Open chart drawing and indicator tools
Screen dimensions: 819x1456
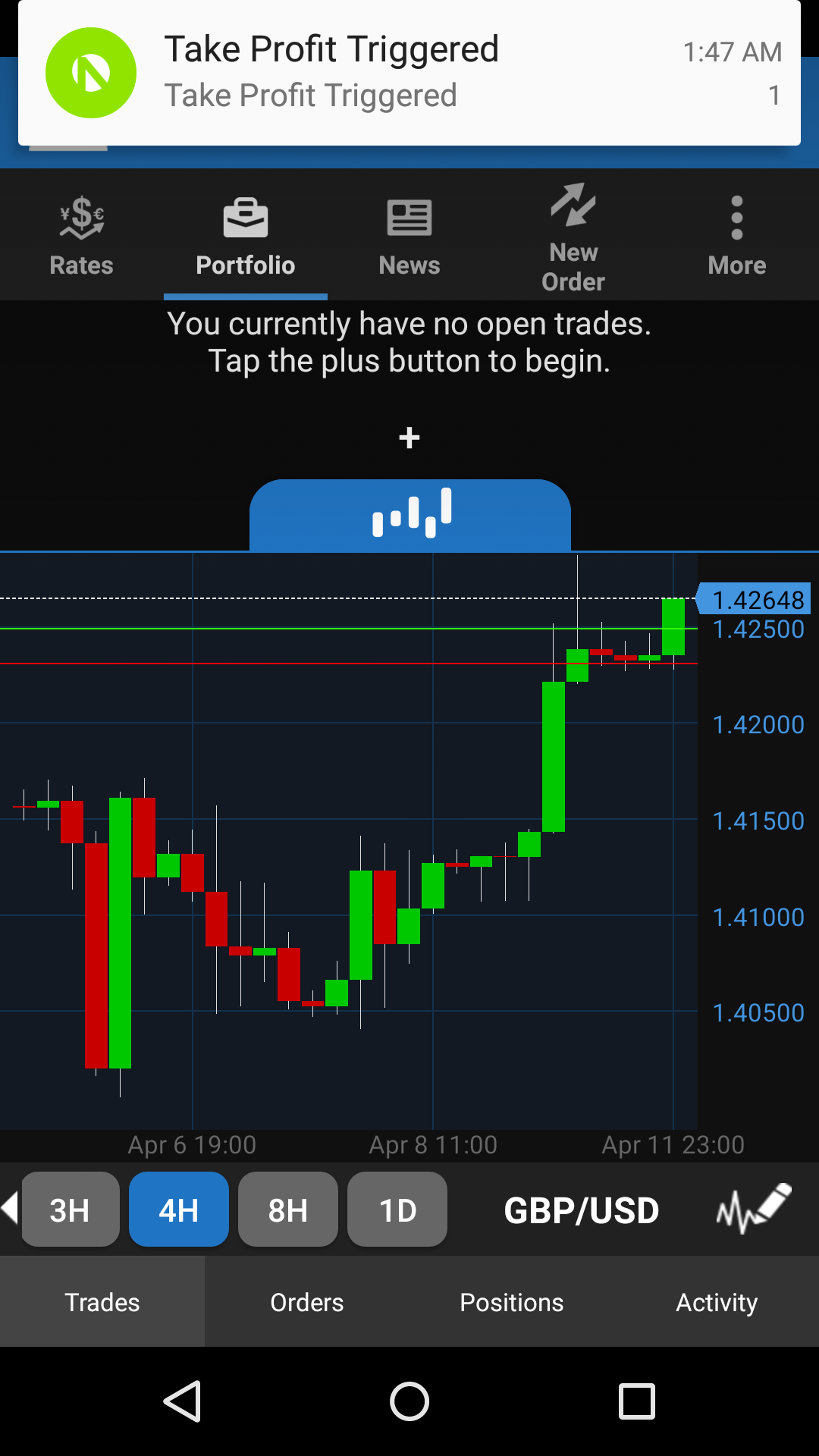click(x=754, y=1208)
